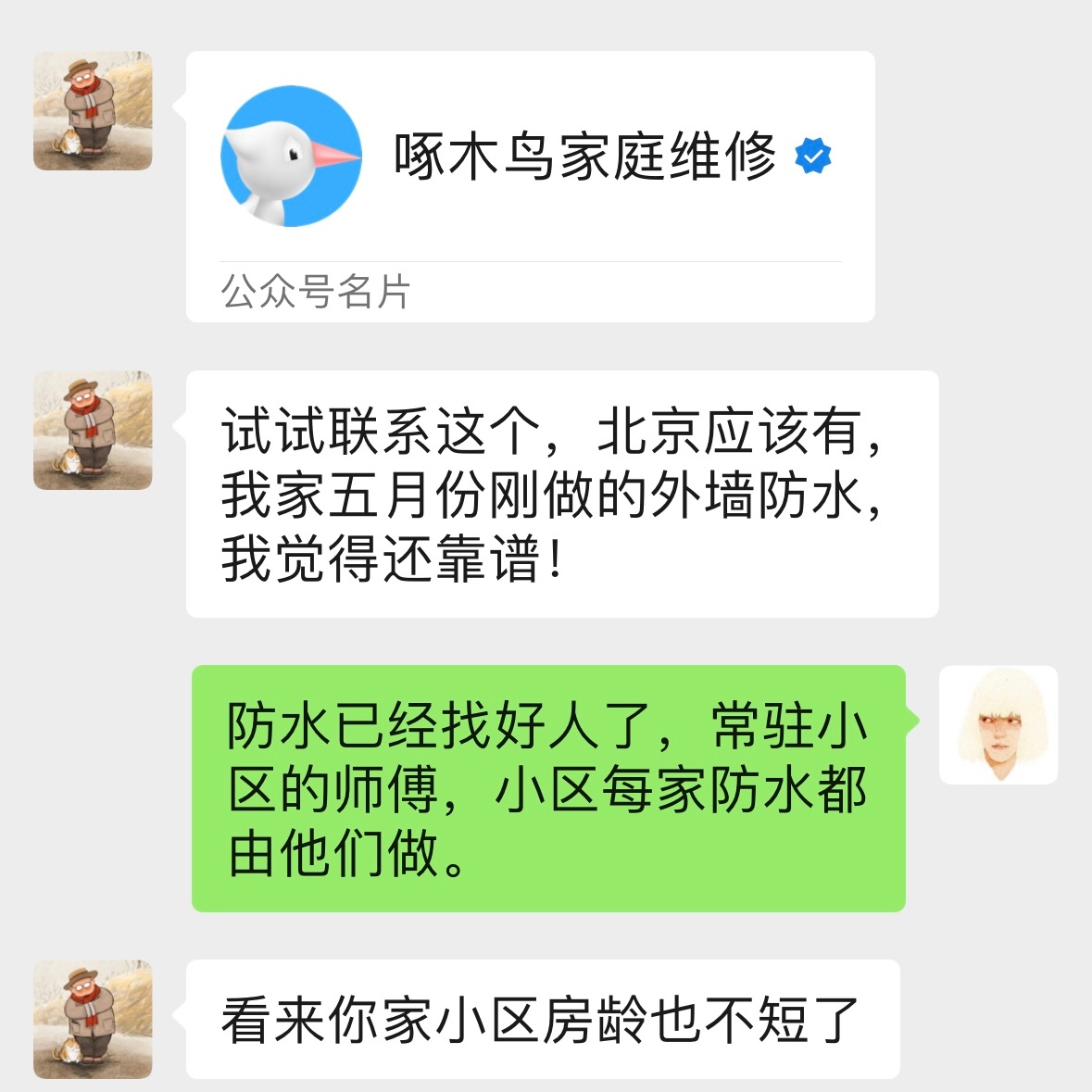Tap the avatar beside 看来你家小区房龄也不短了
The height and width of the screenshot is (1092, 1092).
[93, 1019]
